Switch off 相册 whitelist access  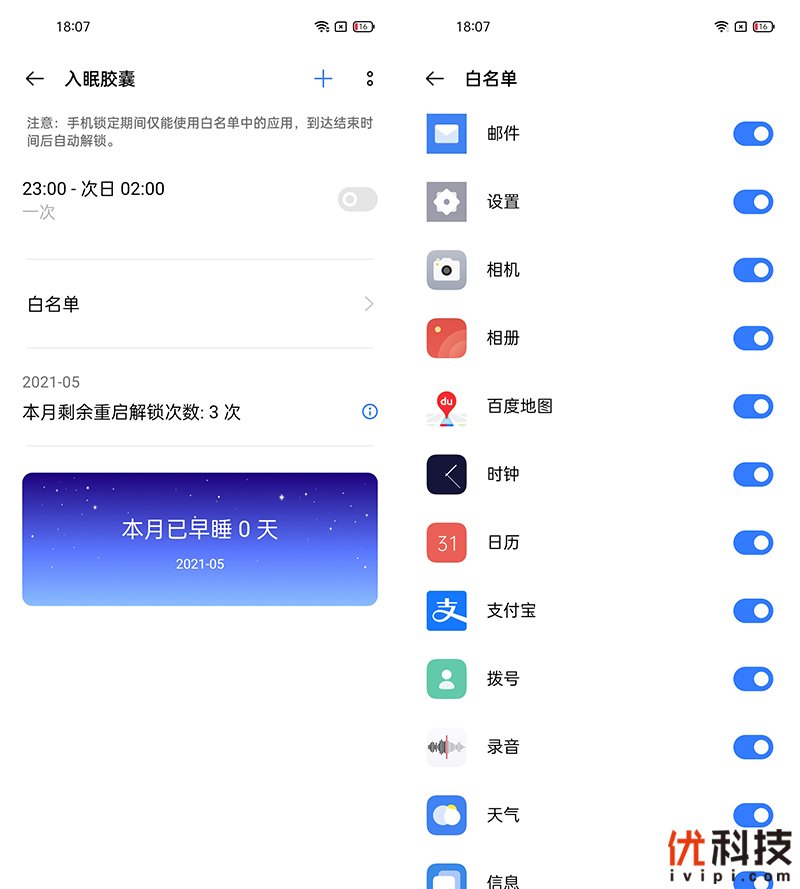point(753,338)
